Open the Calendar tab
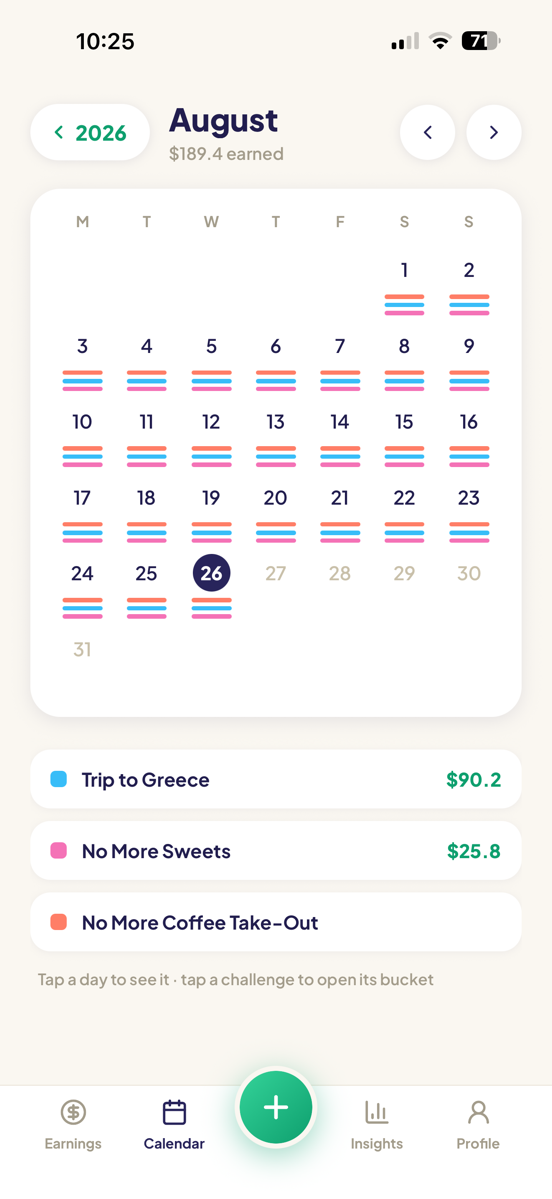 174,1125
